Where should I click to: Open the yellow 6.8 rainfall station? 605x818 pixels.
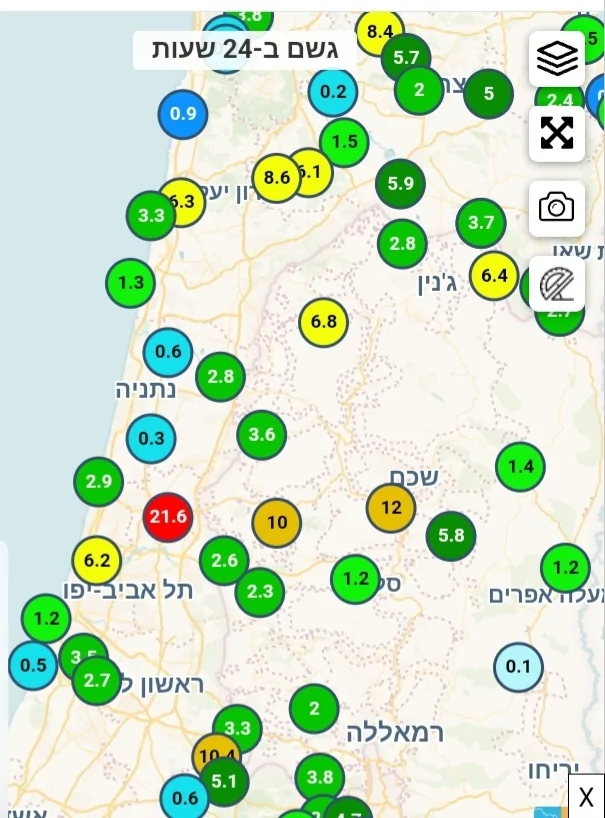point(324,322)
